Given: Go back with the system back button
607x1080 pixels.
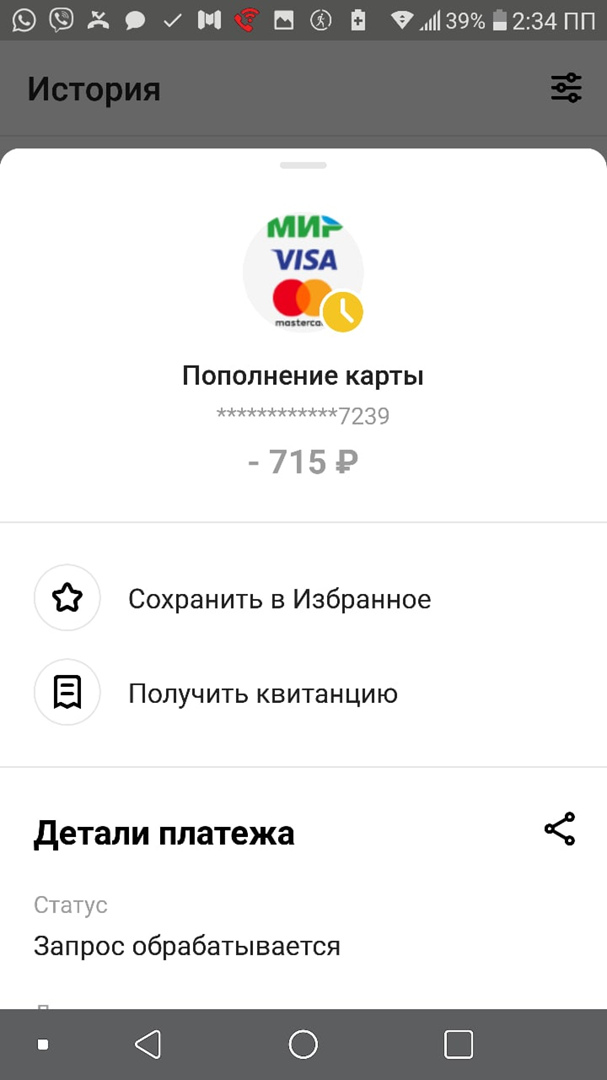Looking at the screenshot, I should pos(148,1044).
